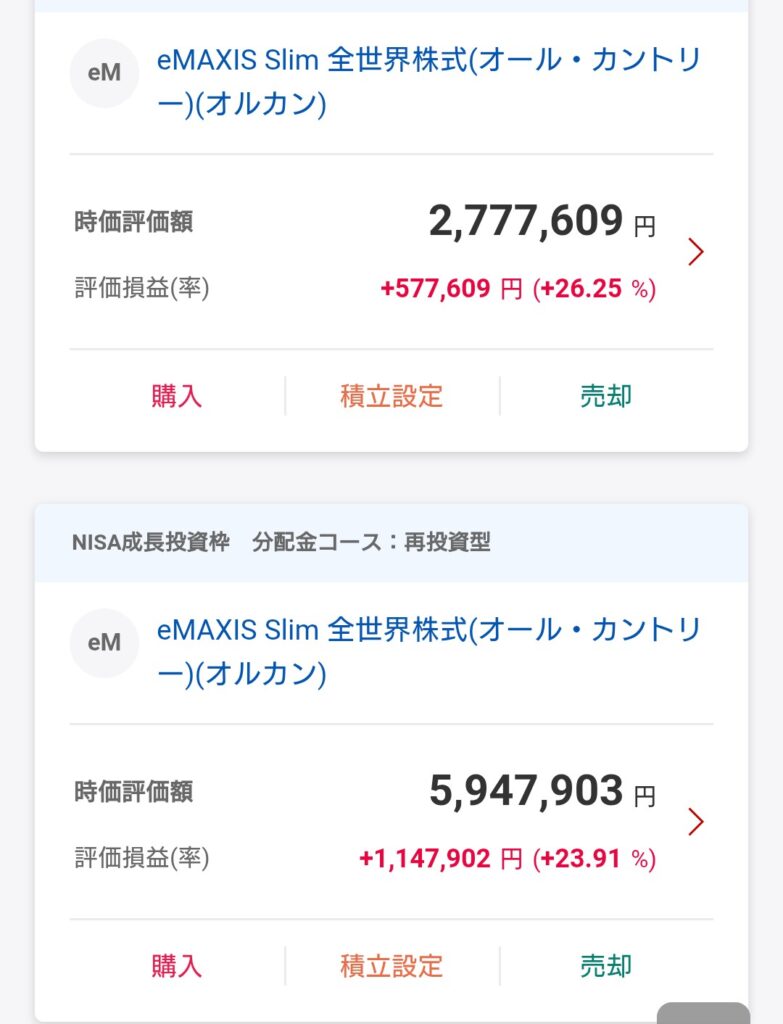Click the 評価損益(率) label on top card
Screen dimensions: 783x1024
click(132, 289)
